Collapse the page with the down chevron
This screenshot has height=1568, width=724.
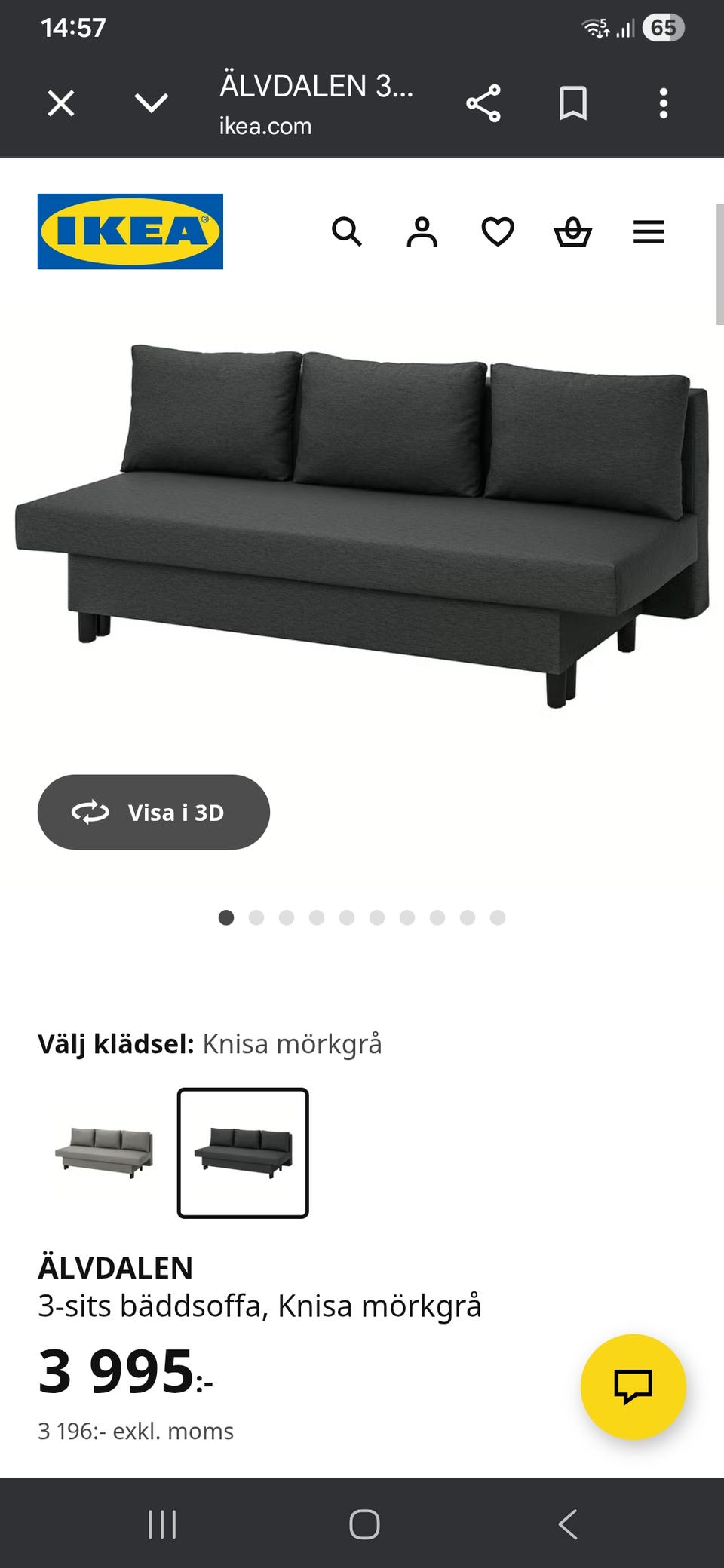[x=151, y=103]
